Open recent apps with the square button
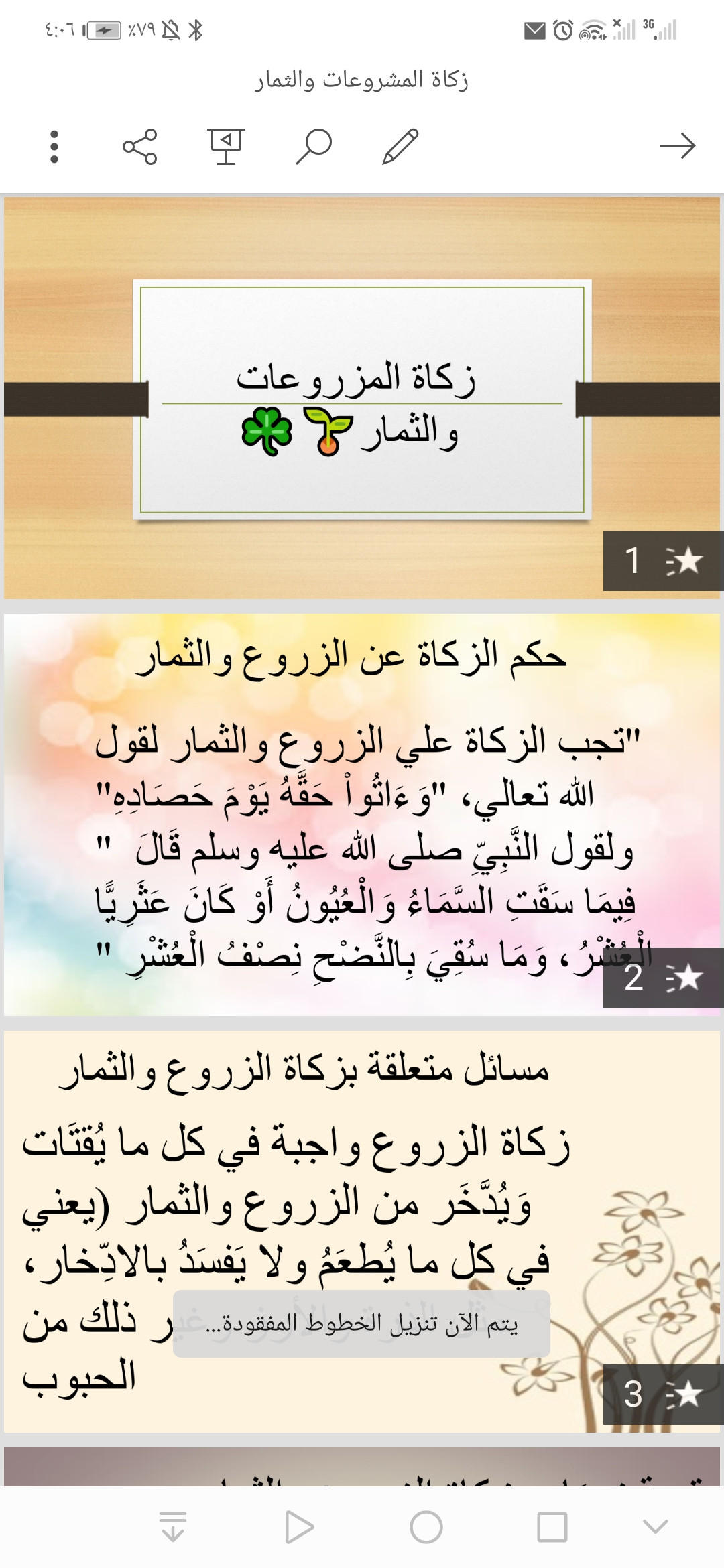Screen dimensions: 724x1568 coord(552,1528)
